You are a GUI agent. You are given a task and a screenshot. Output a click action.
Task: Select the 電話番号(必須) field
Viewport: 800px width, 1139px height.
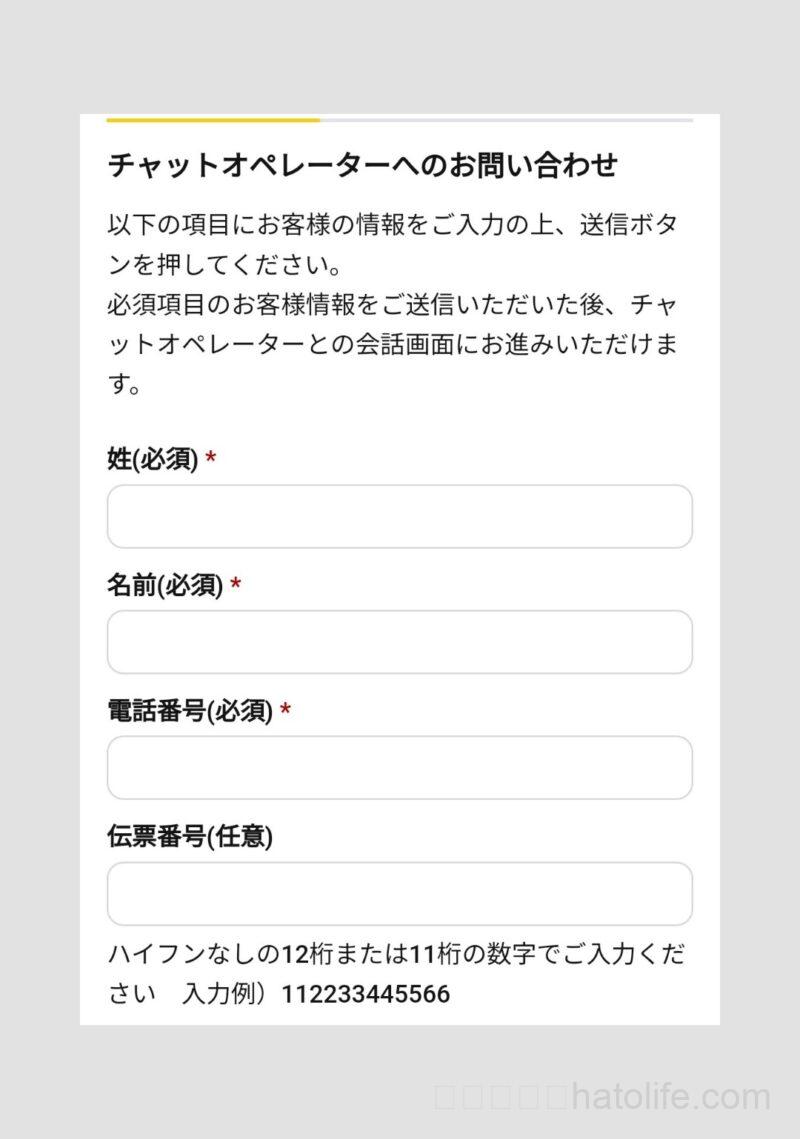tap(399, 768)
